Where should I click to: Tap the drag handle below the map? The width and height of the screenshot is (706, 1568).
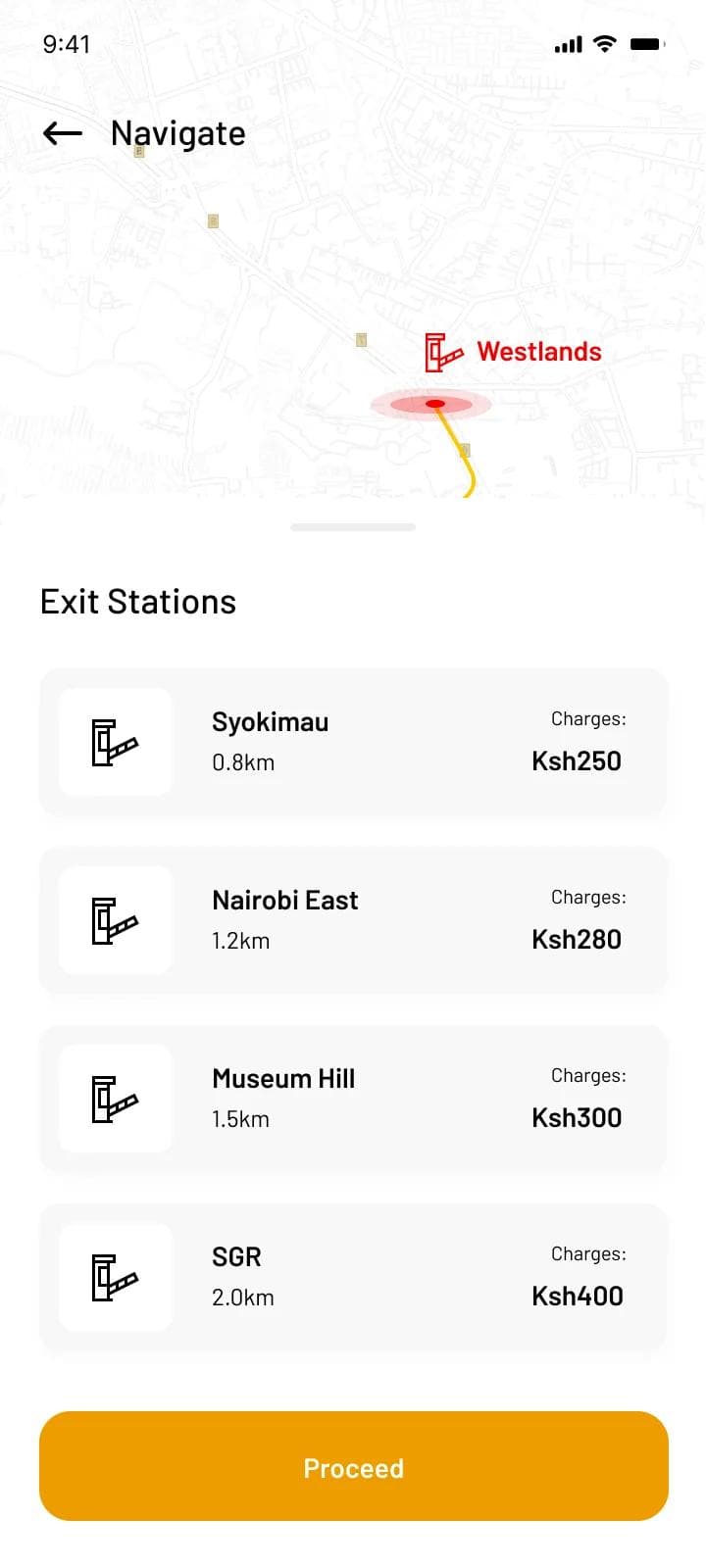(353, 526)
